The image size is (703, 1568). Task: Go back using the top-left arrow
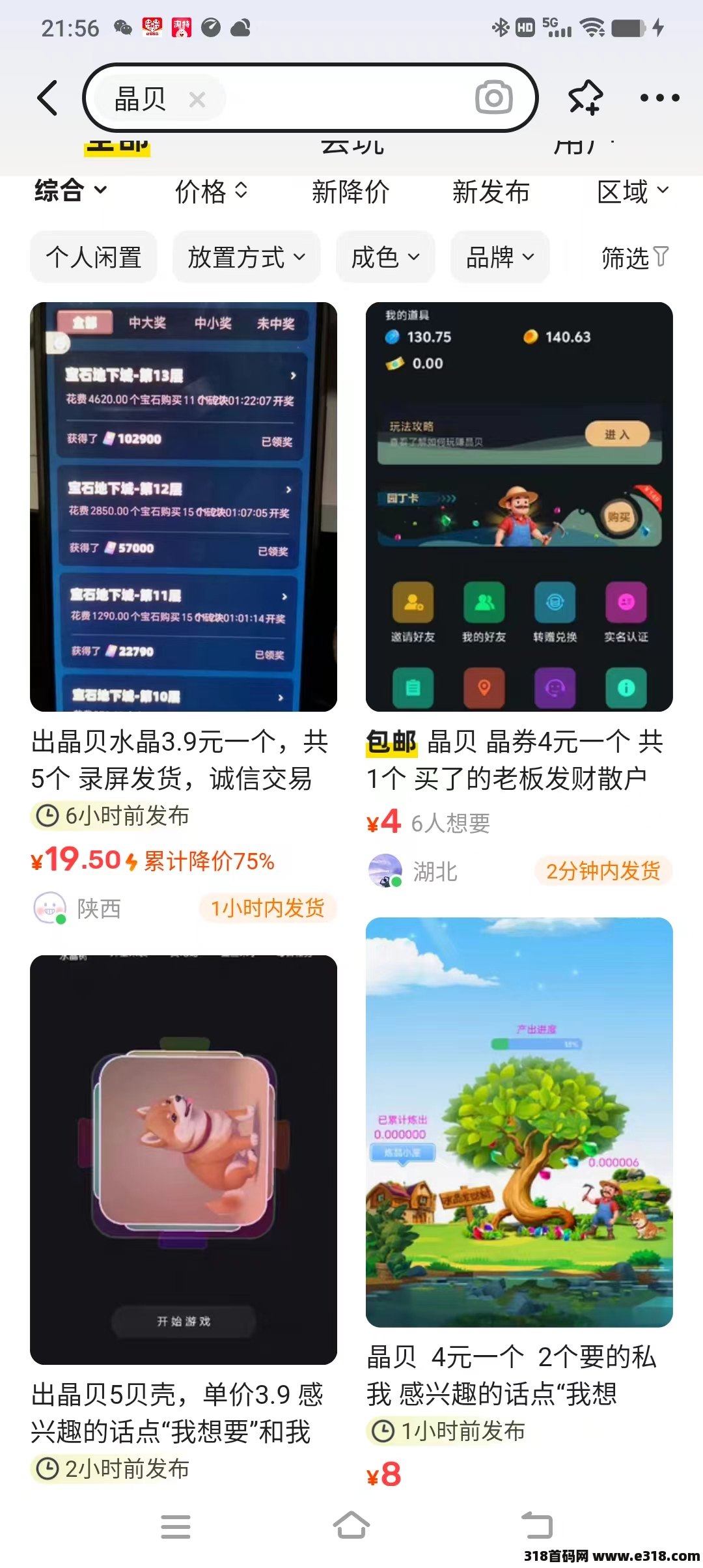pyautogui.click(x=48, y=98)
